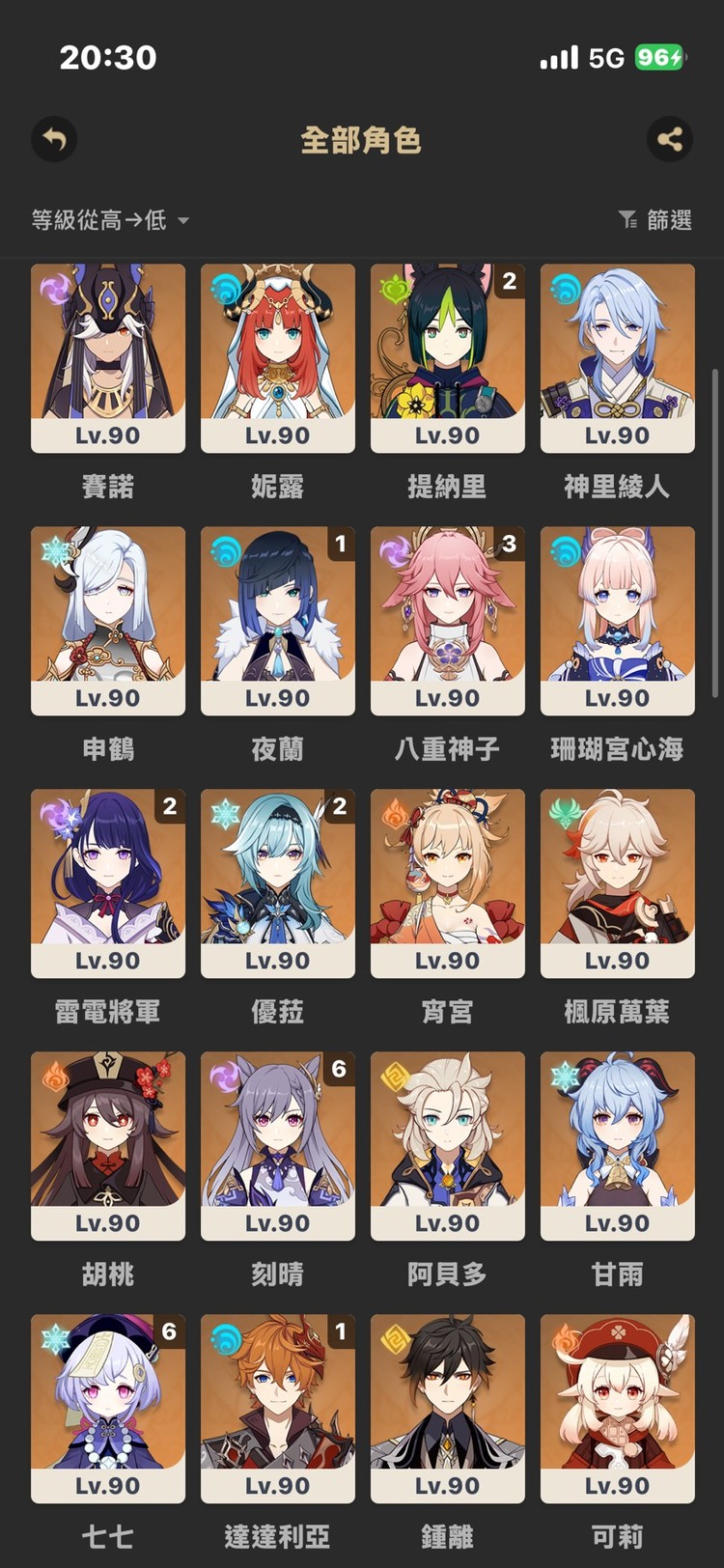Tap the 優菈 character tile
The width and height of the screenshot is (724, 1568).
pos(278,883)
